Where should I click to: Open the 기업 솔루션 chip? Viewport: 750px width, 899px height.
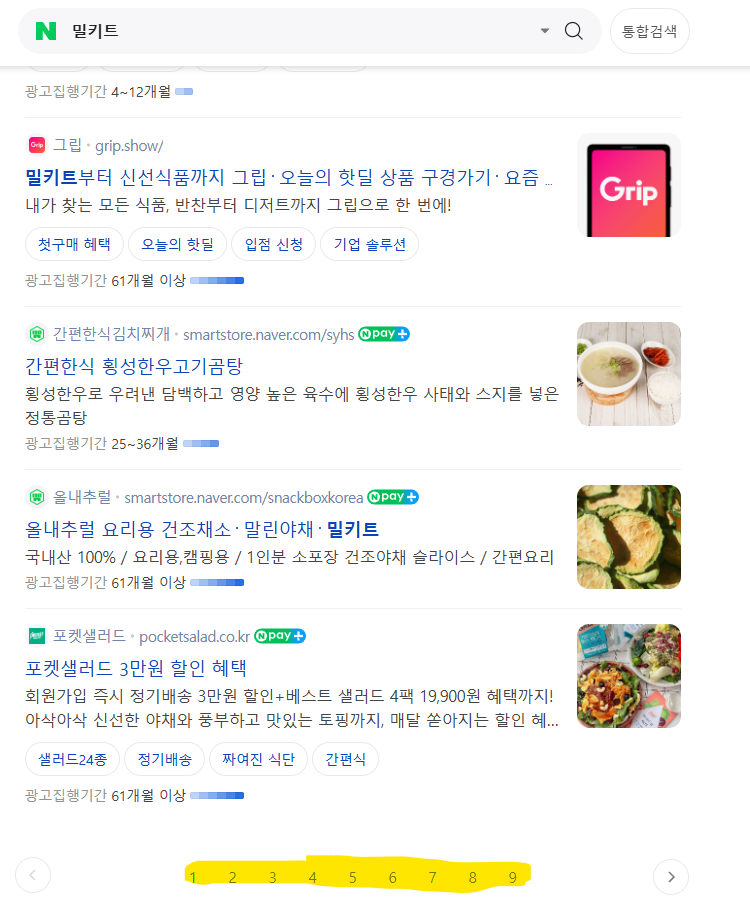(369, 244)
